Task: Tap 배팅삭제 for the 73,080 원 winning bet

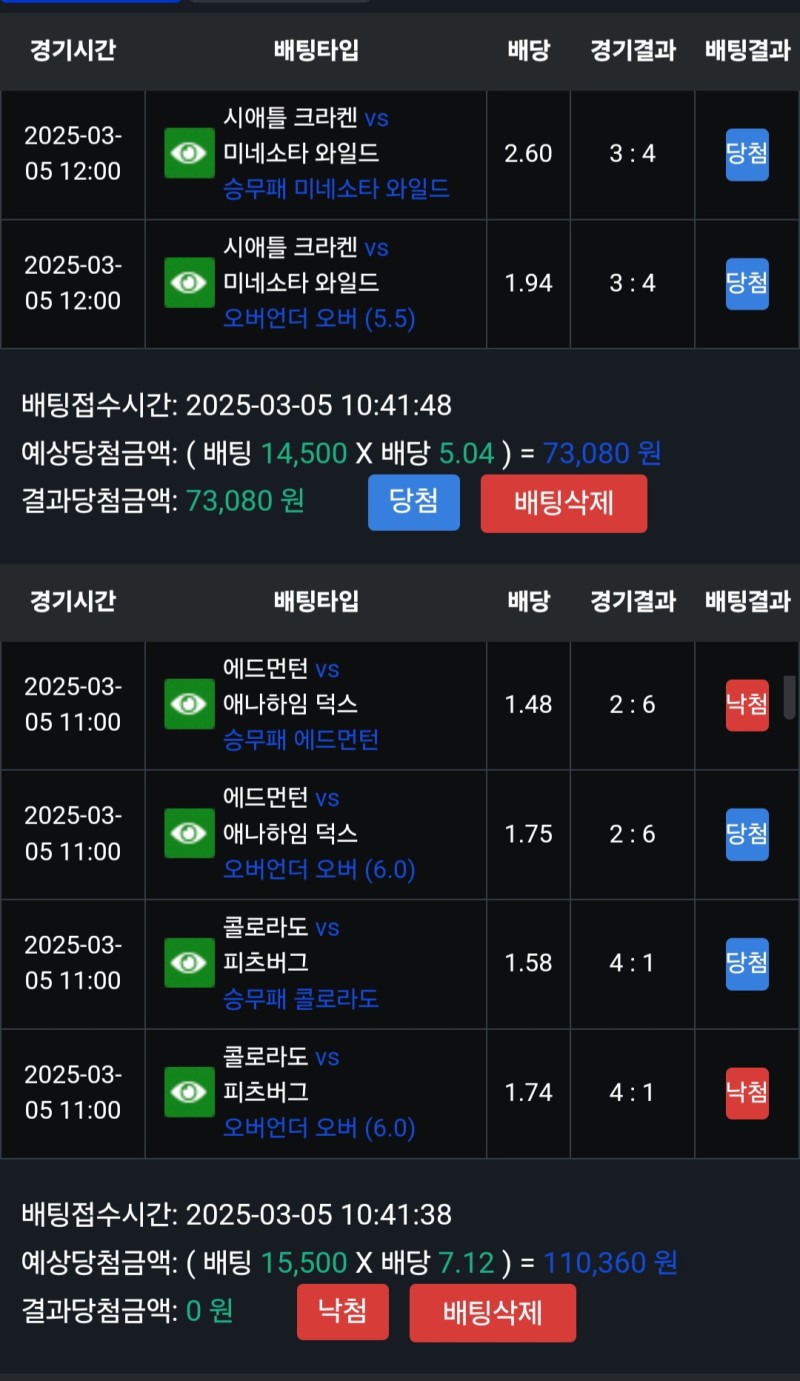Action: pyautogui.click(x=563, y=503)
